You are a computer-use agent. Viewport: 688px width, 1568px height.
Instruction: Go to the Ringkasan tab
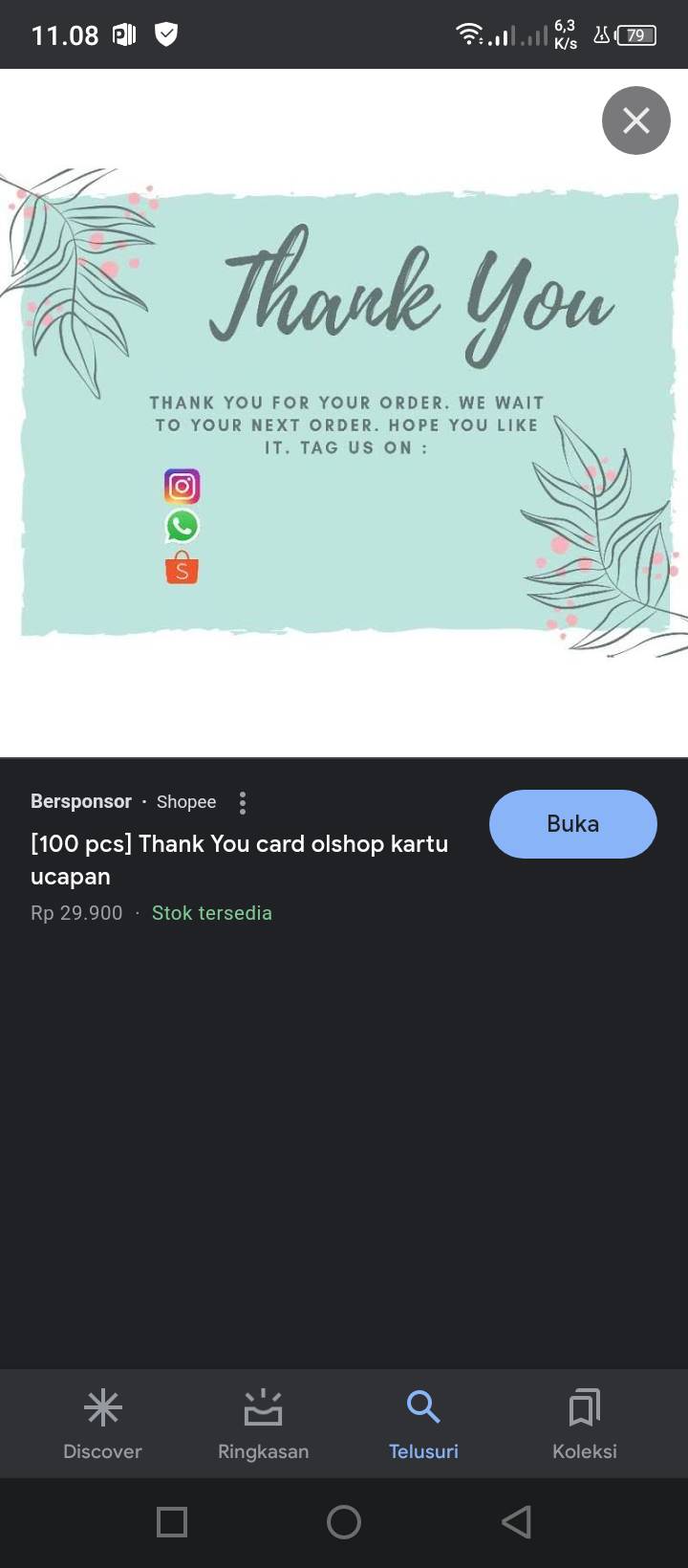263,1425
